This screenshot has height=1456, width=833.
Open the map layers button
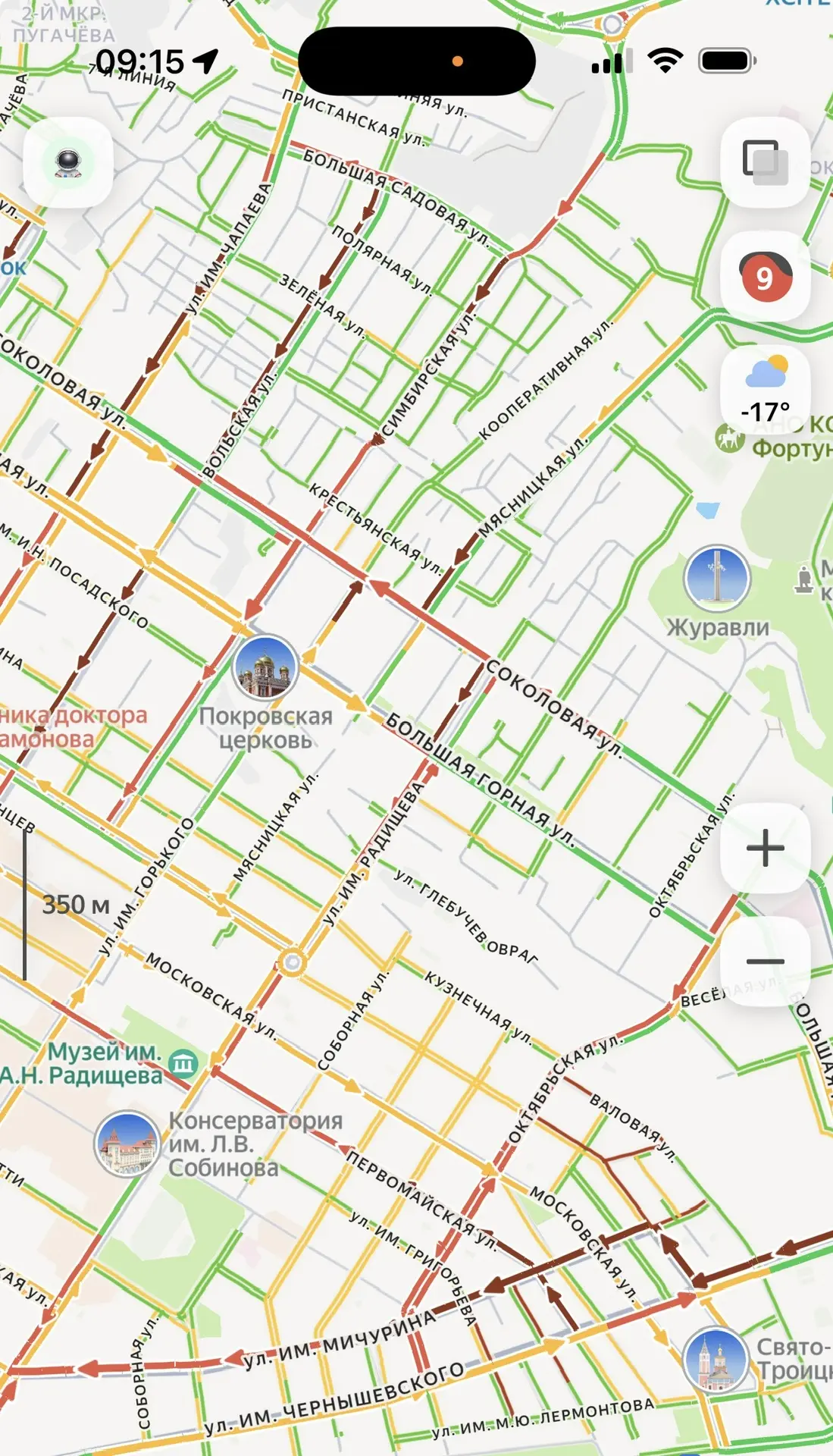(765, 162)
